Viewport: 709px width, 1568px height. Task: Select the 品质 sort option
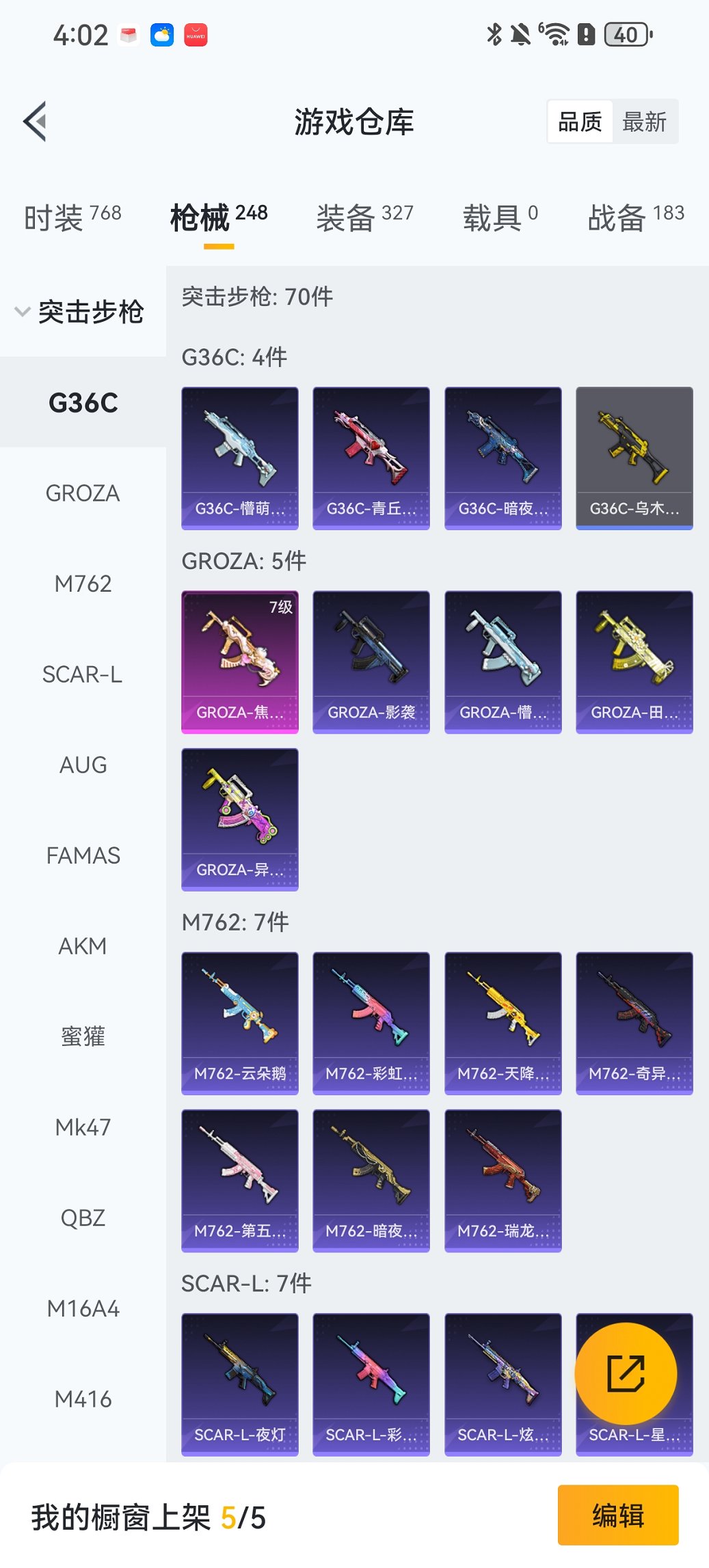pyautogui.click(x=580, y=122)
